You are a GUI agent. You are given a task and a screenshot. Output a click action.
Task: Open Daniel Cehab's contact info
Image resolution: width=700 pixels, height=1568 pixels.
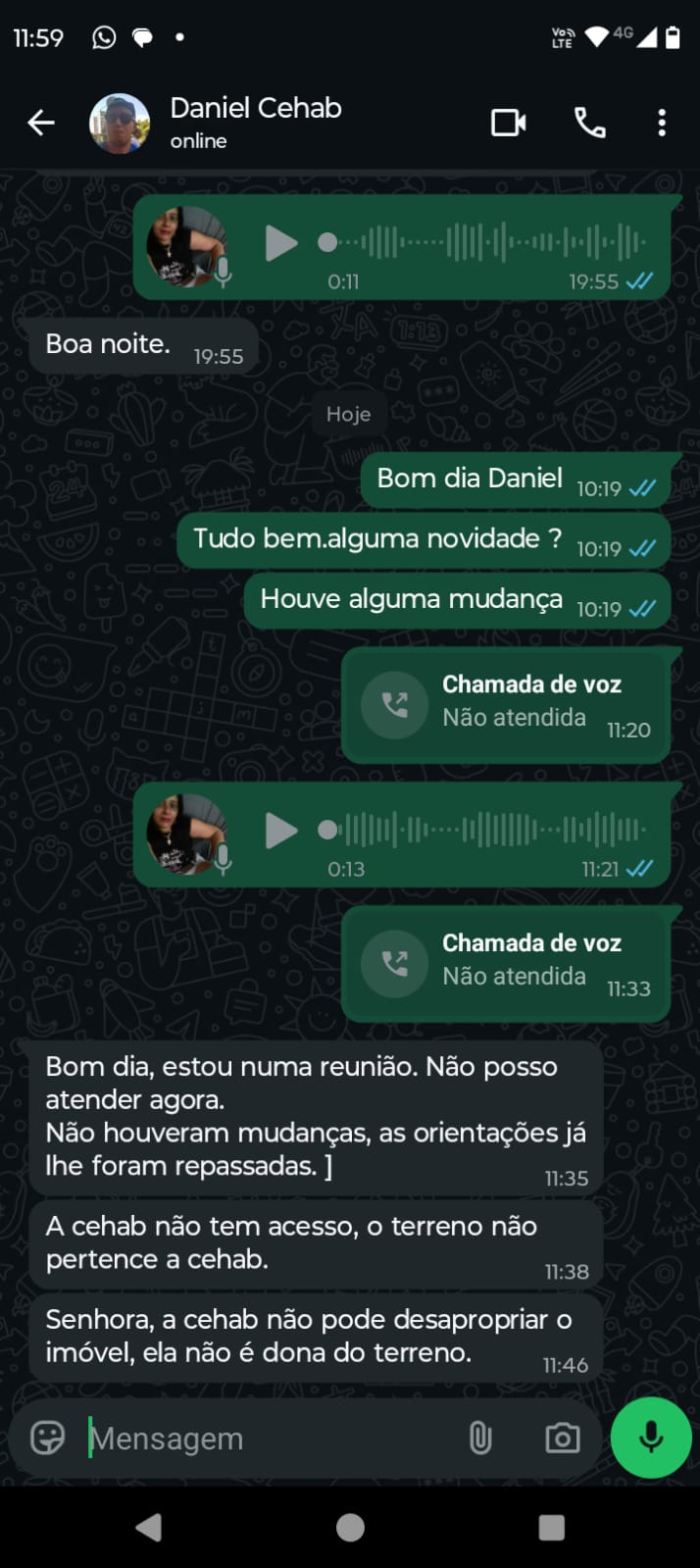point(255,122)
